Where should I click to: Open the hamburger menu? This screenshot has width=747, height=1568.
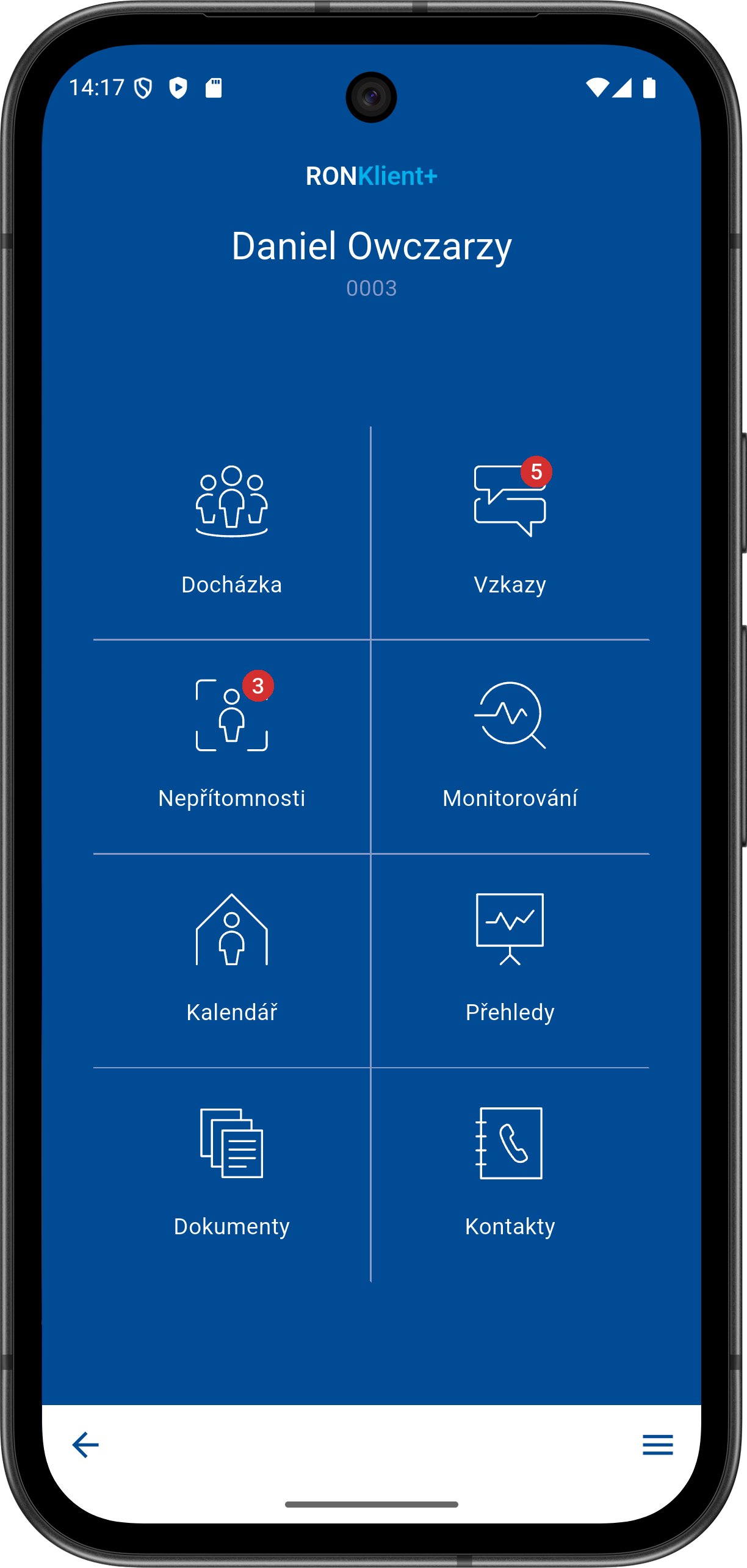[657, 1445]
